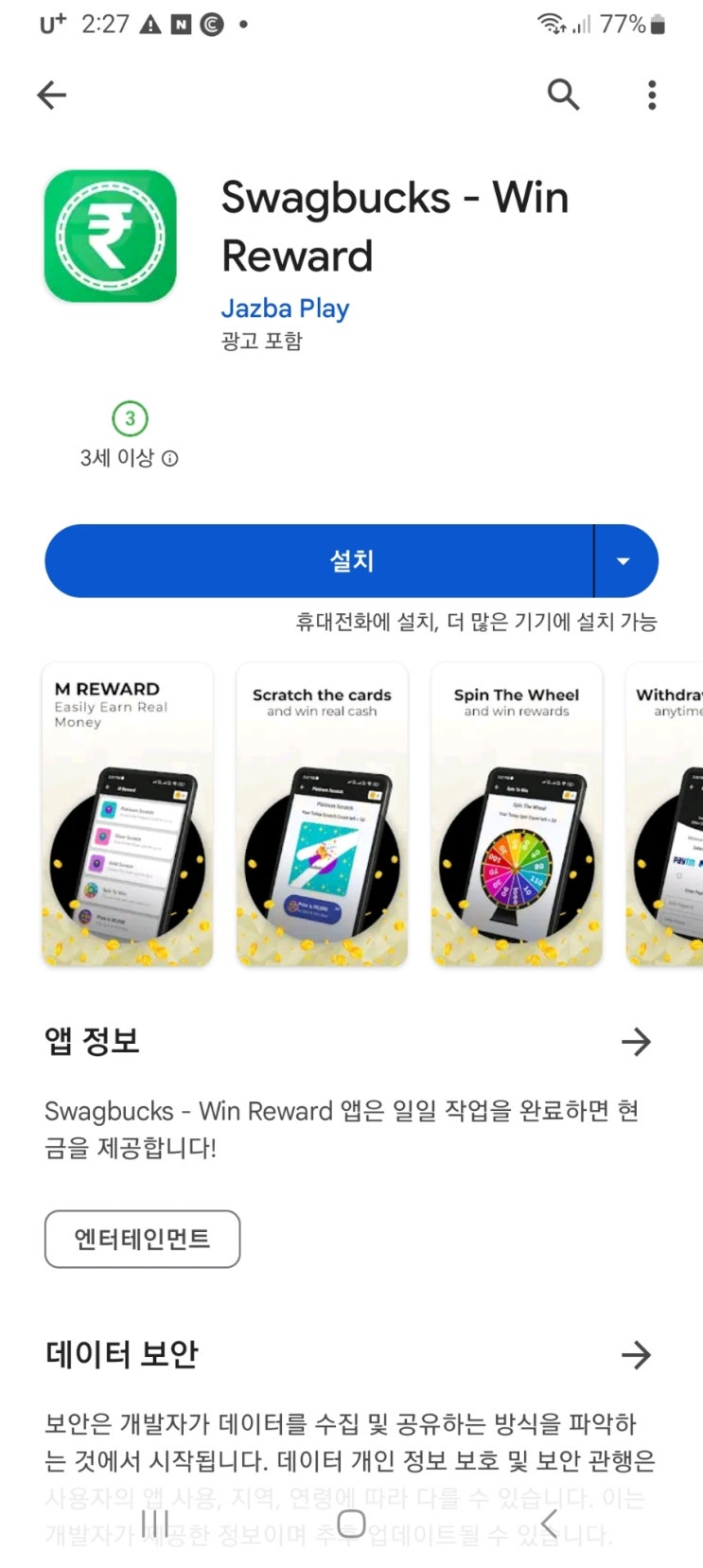View the Scratch the cards screenshot
Image resolution: width=703 pixels, height=1568 pixels.
[322, 814]
